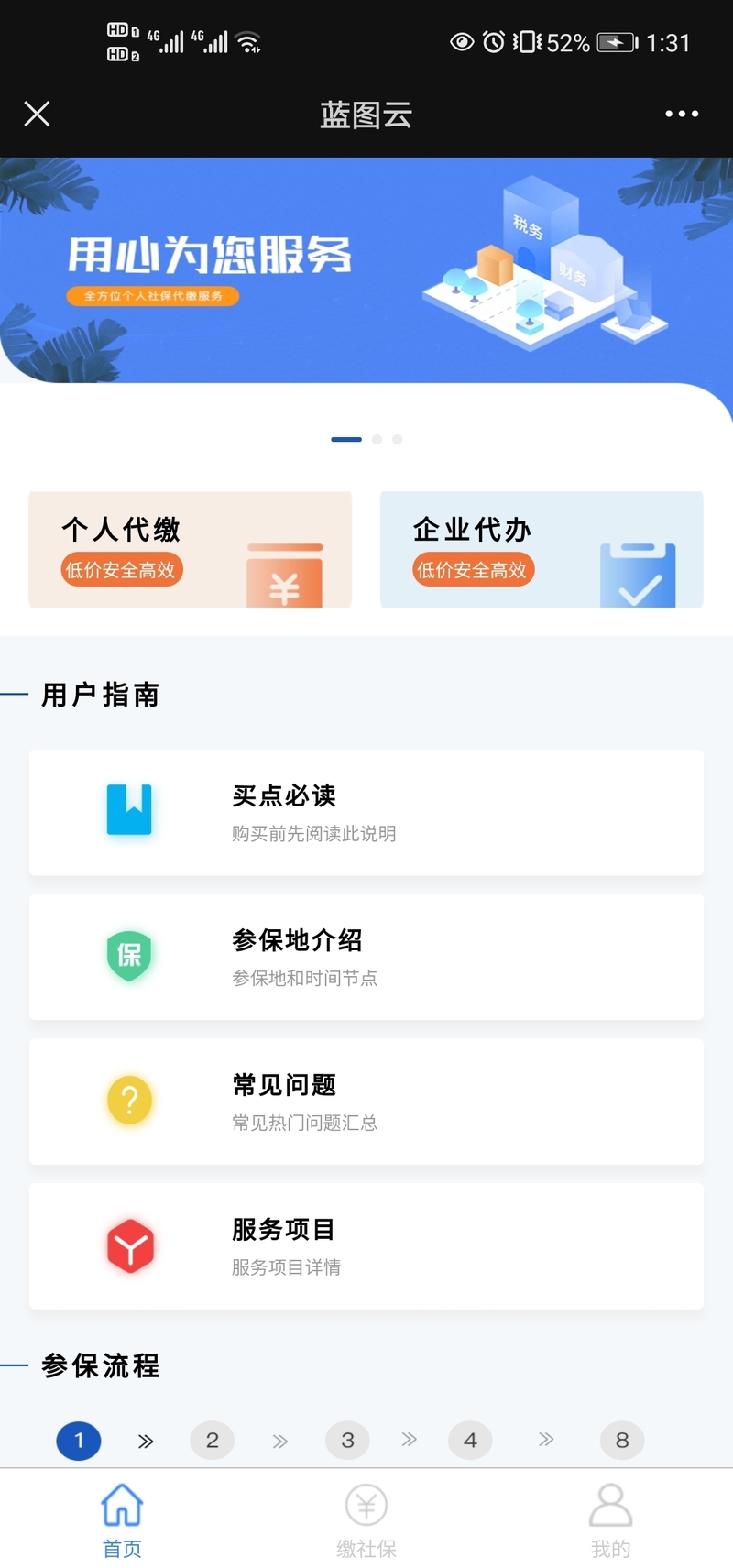Image resolution: width=733 pixels, height=1568 pixels.
Task: Open 服务项目 details
Action: 366,1246
